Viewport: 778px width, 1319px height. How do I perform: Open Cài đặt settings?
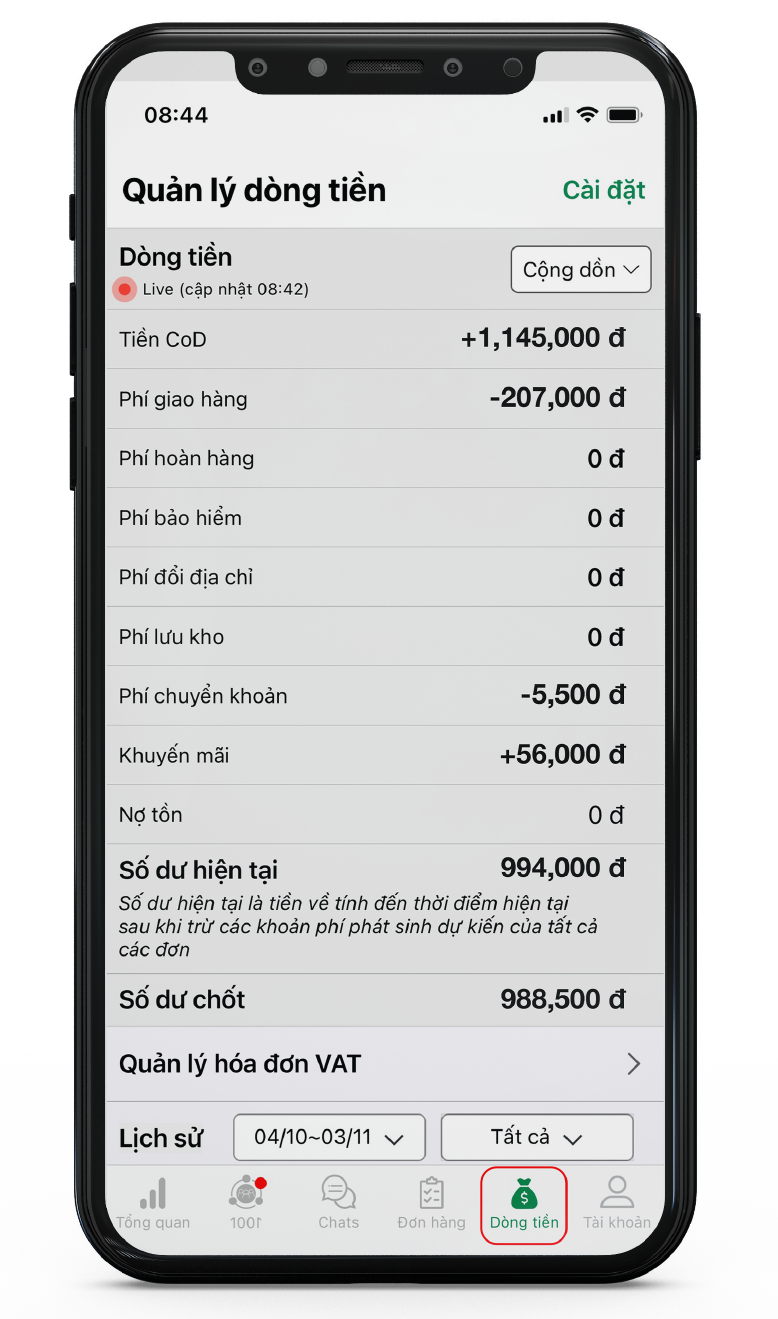(x=604, y=190)
